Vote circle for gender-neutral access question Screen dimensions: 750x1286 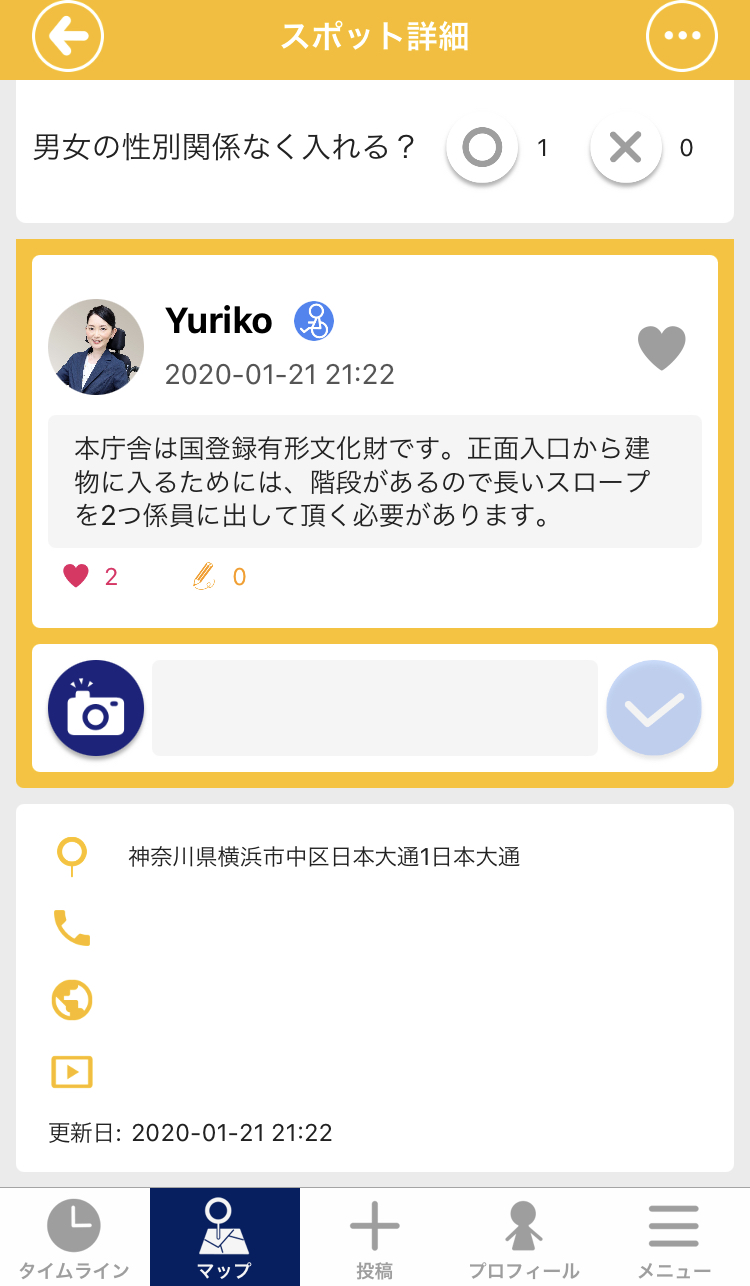point(482,148)
